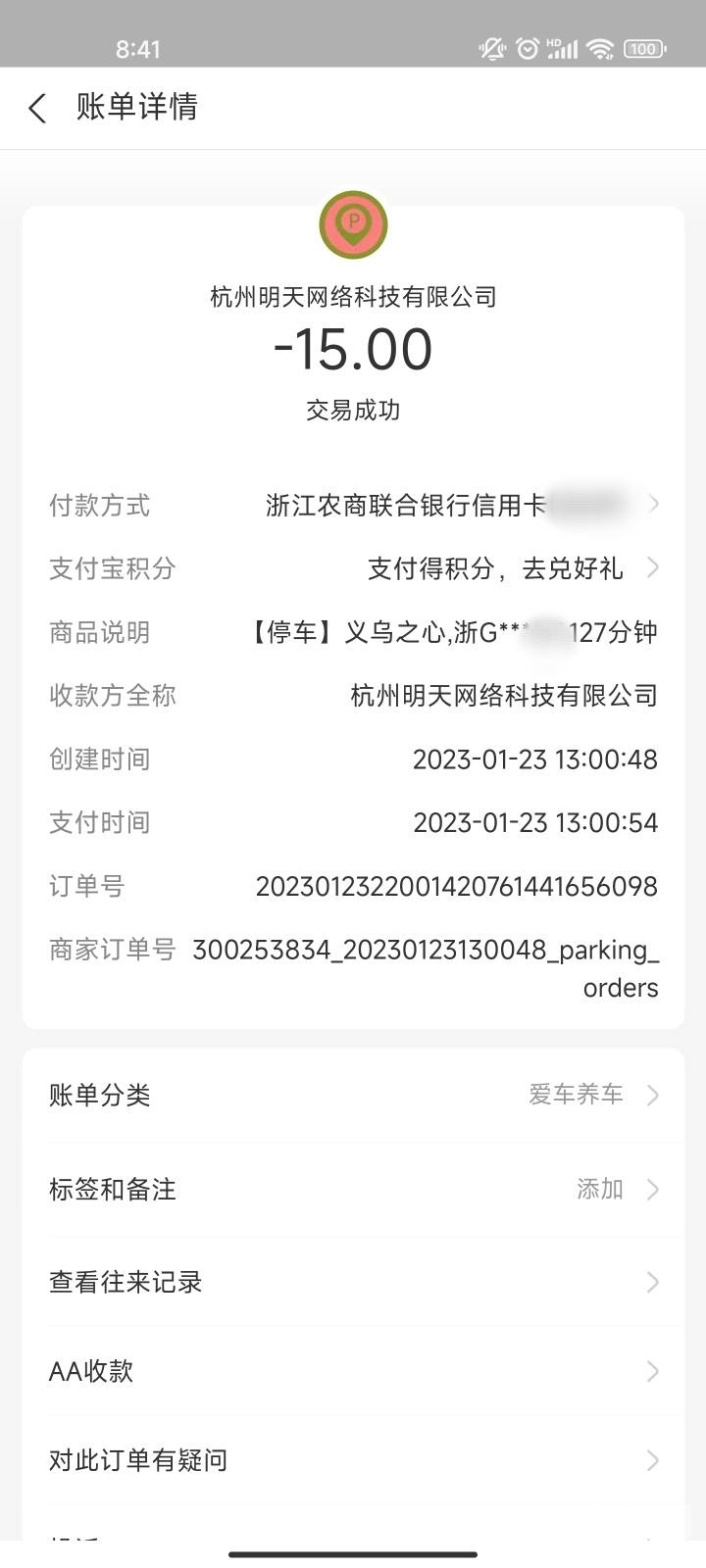The width and height of the screenshot is (706, 1568).
Task: Open 对此订单有疑问 help row
Action: coord(353,1460)
